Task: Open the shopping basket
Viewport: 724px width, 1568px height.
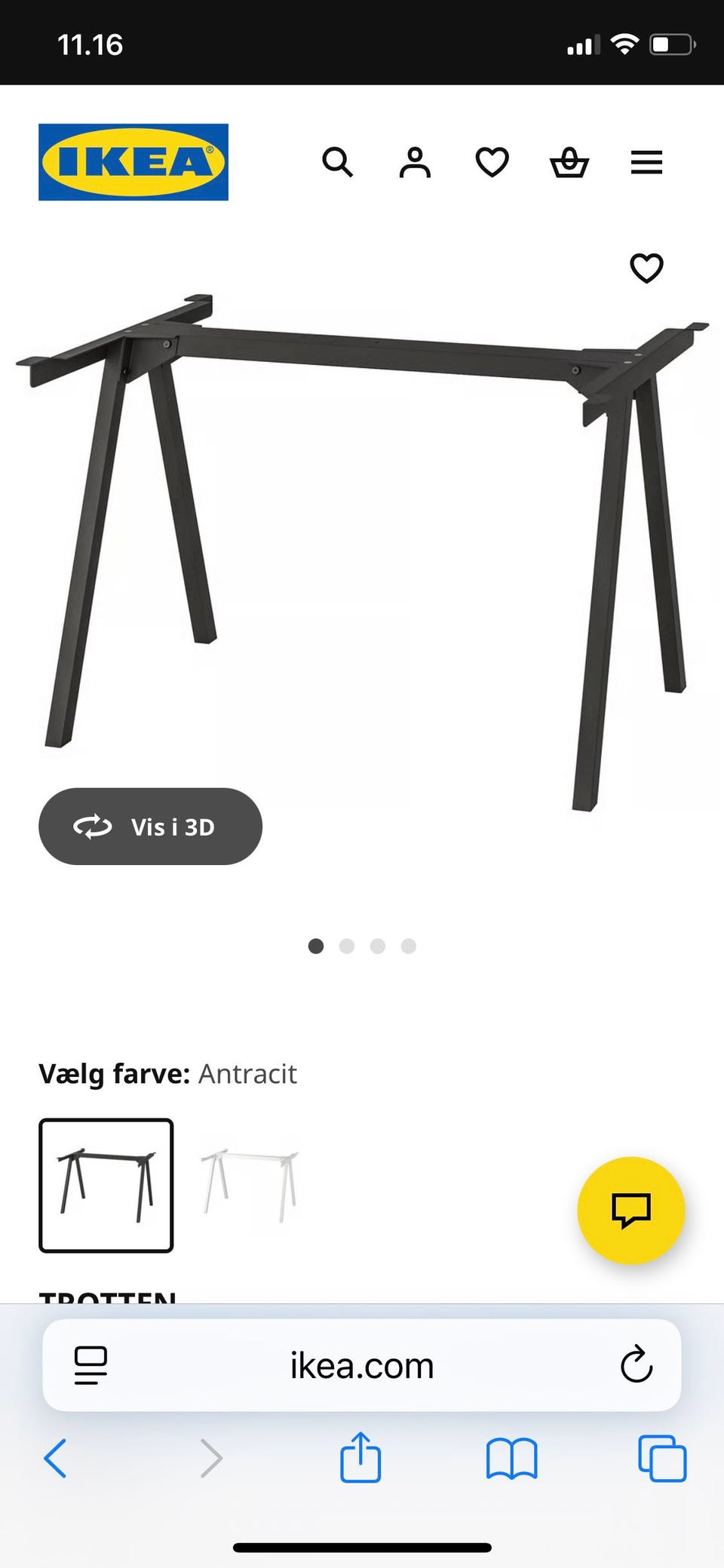Action: click(570, 162)
